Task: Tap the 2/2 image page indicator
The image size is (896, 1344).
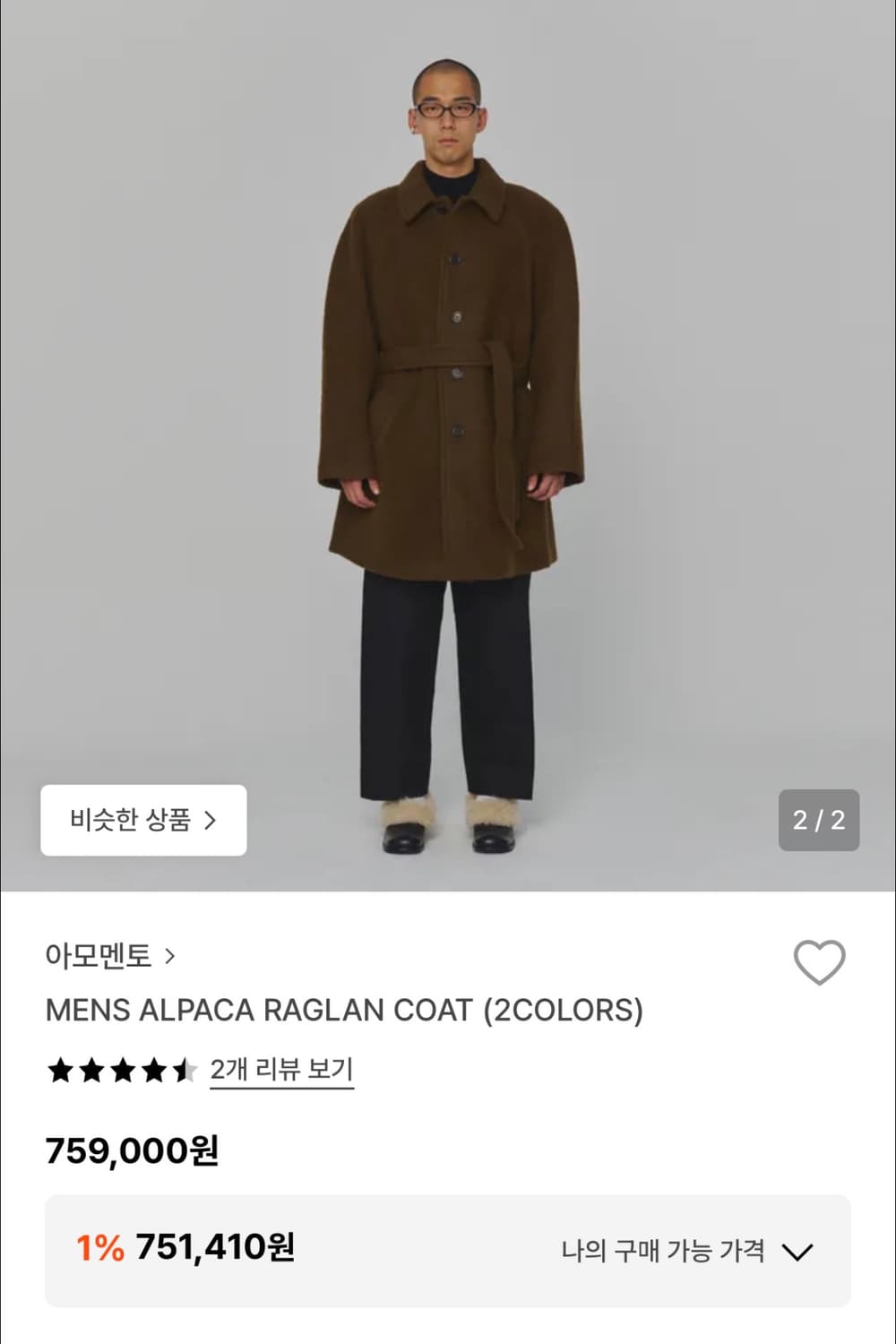Action: [x=818, y=818]
